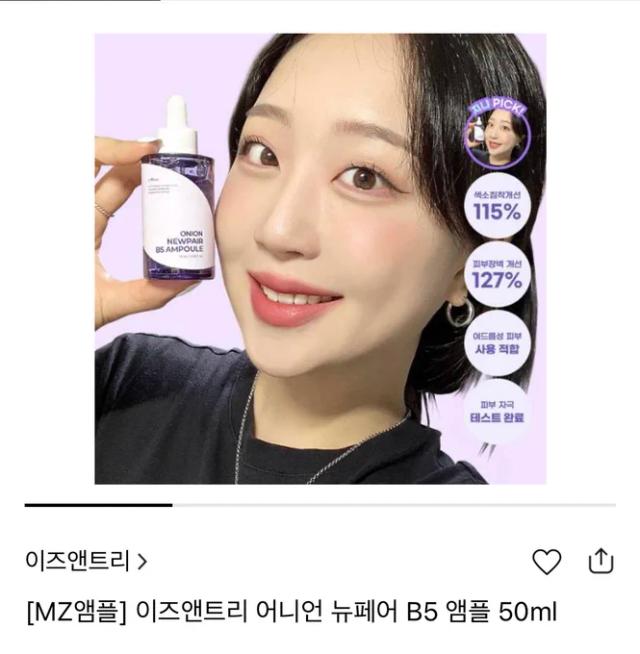The width and height of the screenshot is (640, 654).
Task: Add the product to wishlist with the heart icon
Action: [547, 562]
